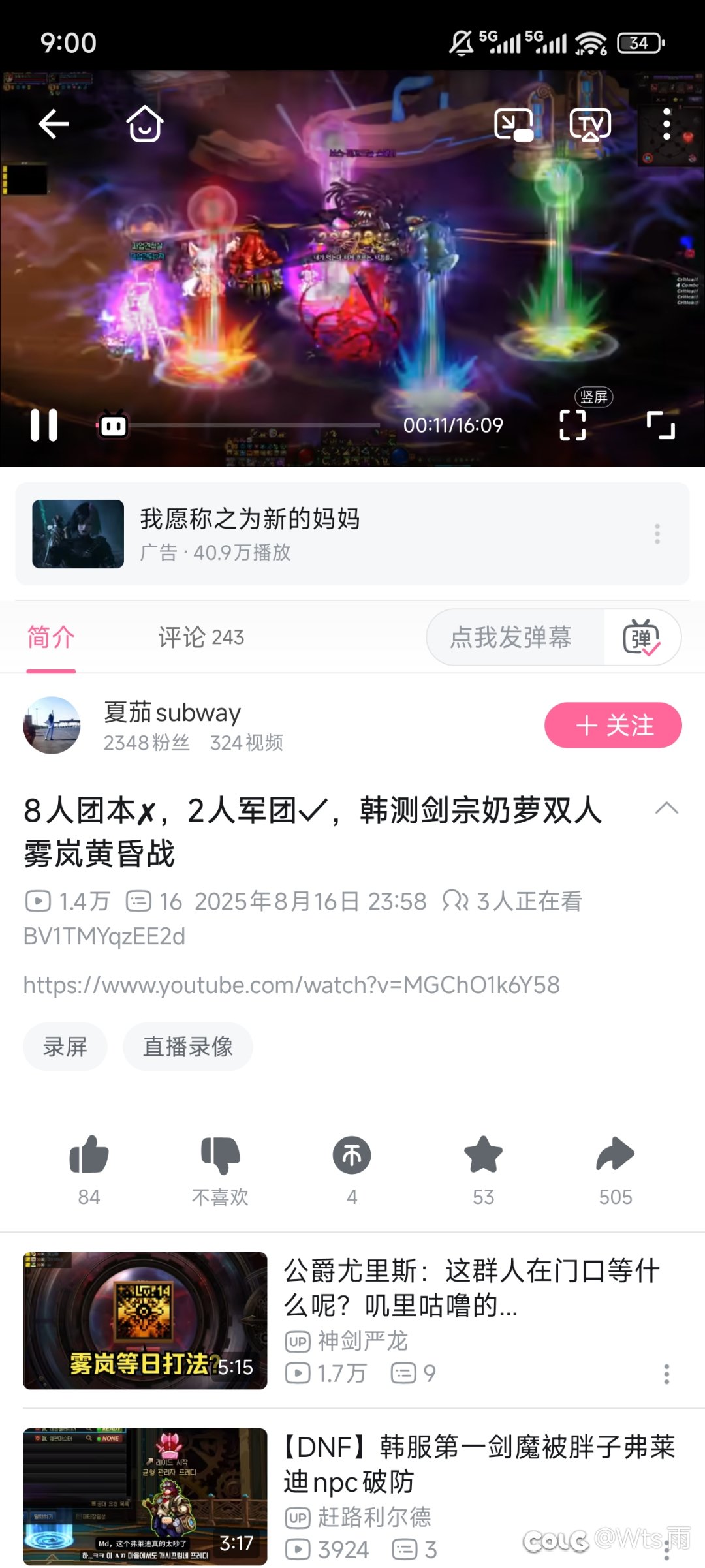Viewport: 705px width, 1568px height.
Task: Cast the video to a TV
Action: click(590, 124)
